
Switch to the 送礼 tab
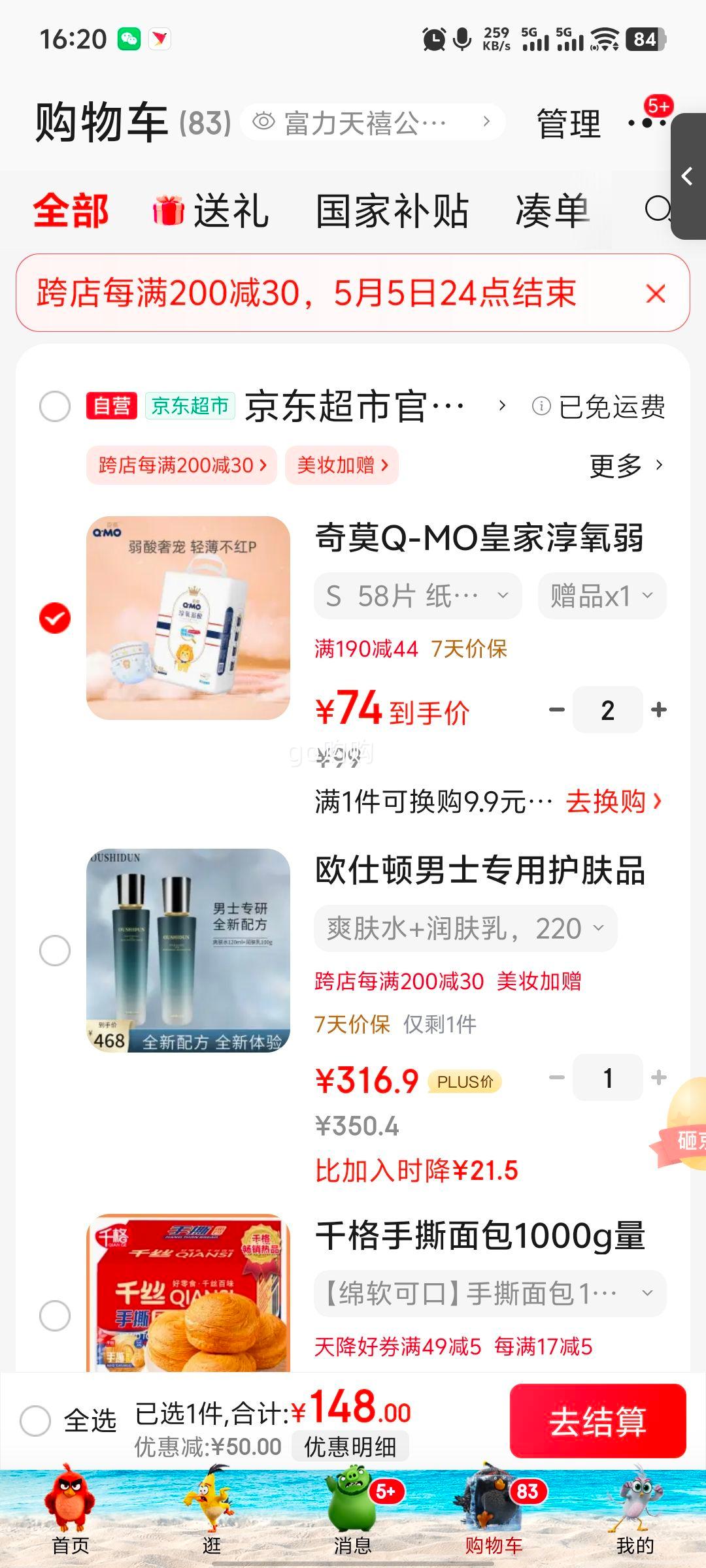click(x=211, y=211)
